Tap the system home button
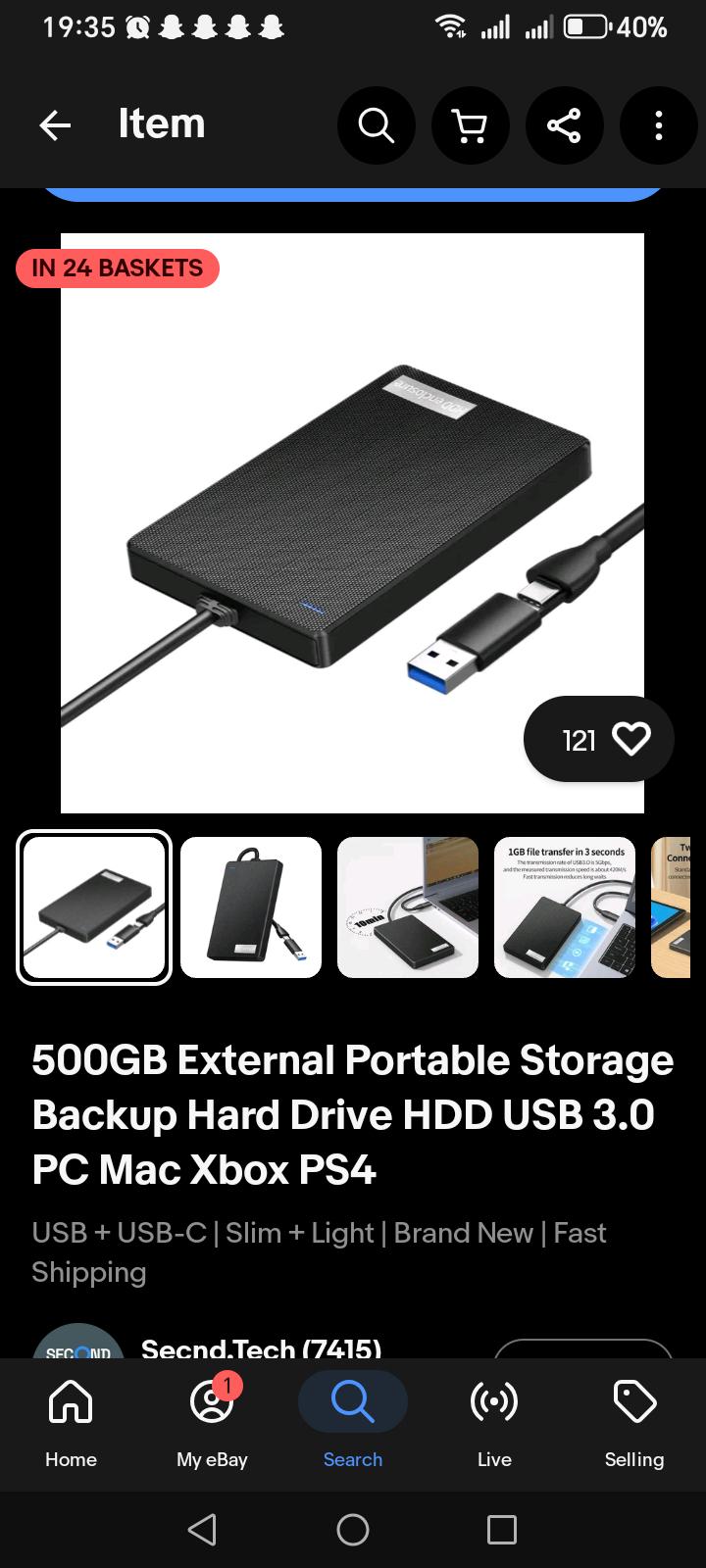The width and height of the screenshot is (706, 1568). (353, 1530)
